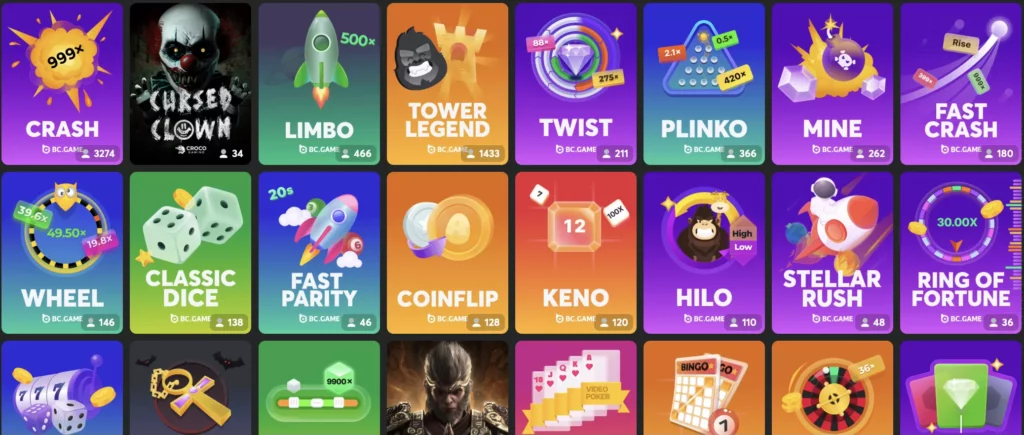Select the Wheel game card

62,252
